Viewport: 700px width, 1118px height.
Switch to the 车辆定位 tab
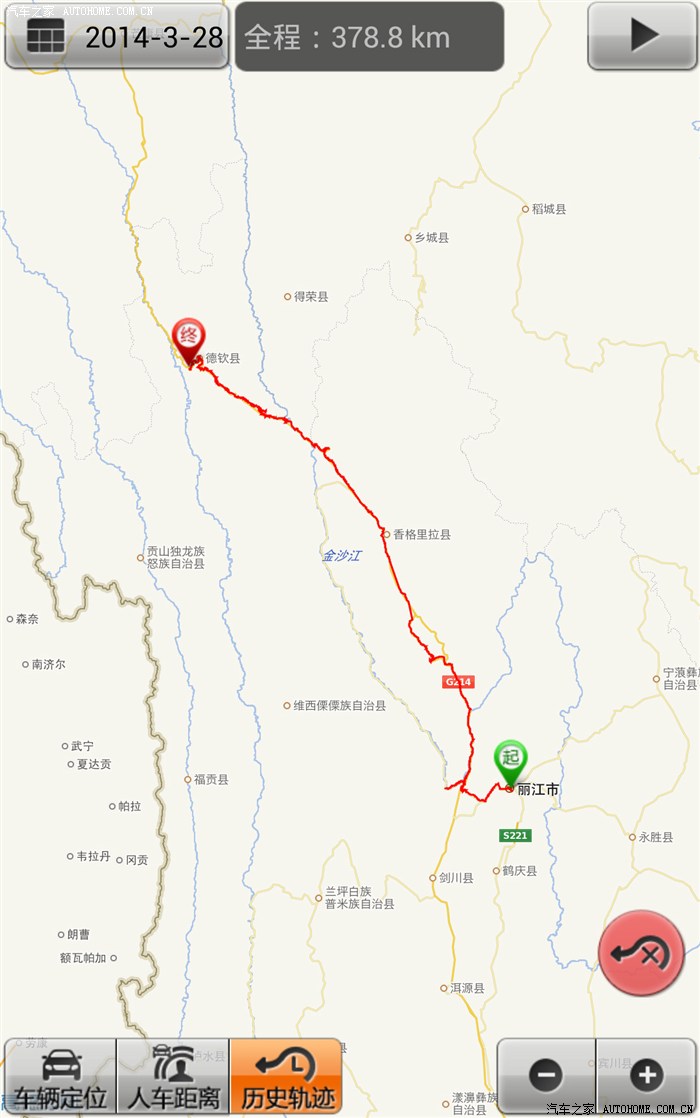(x=61, y=1077)
